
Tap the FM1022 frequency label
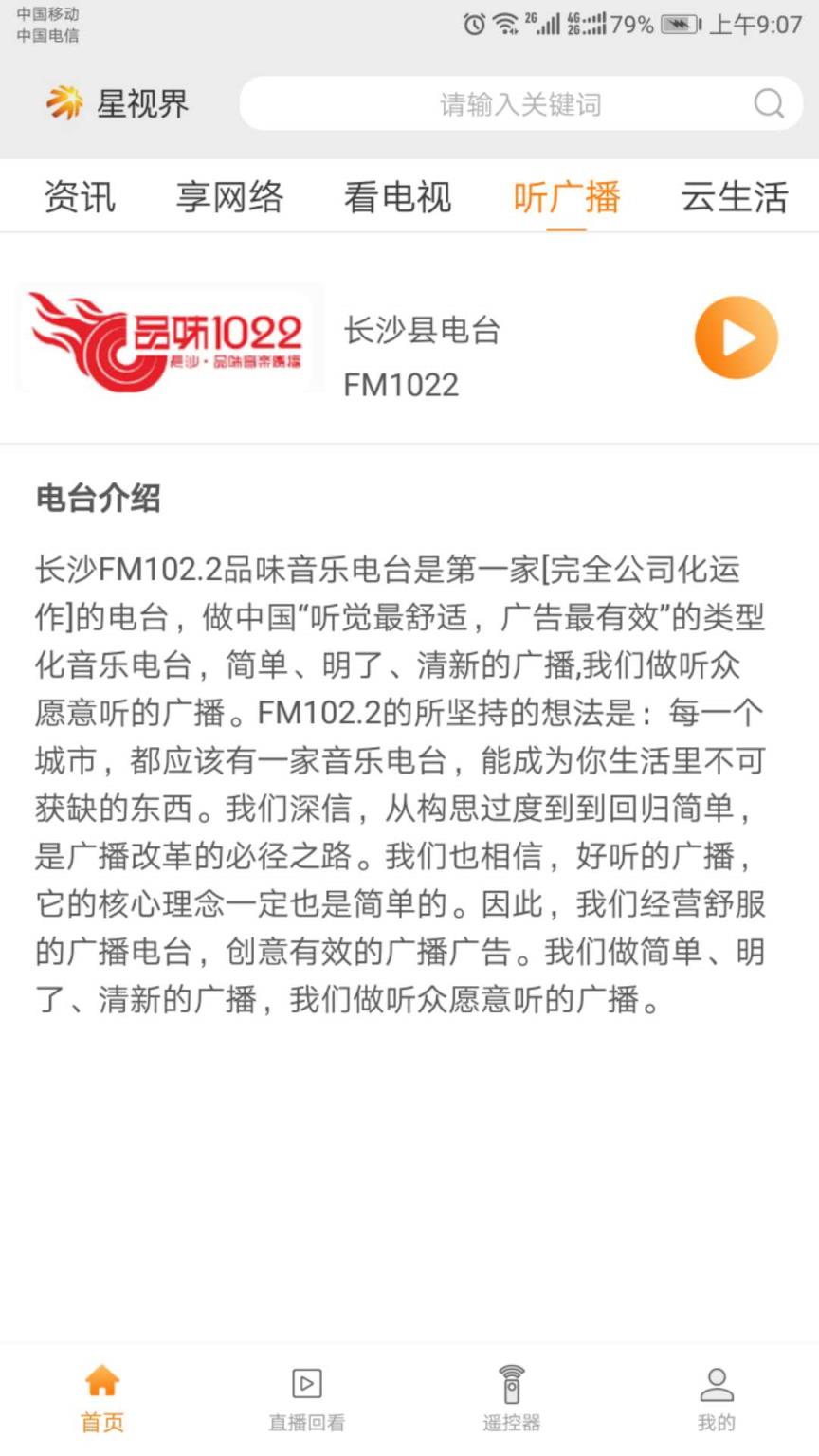(x=402, y=385)
